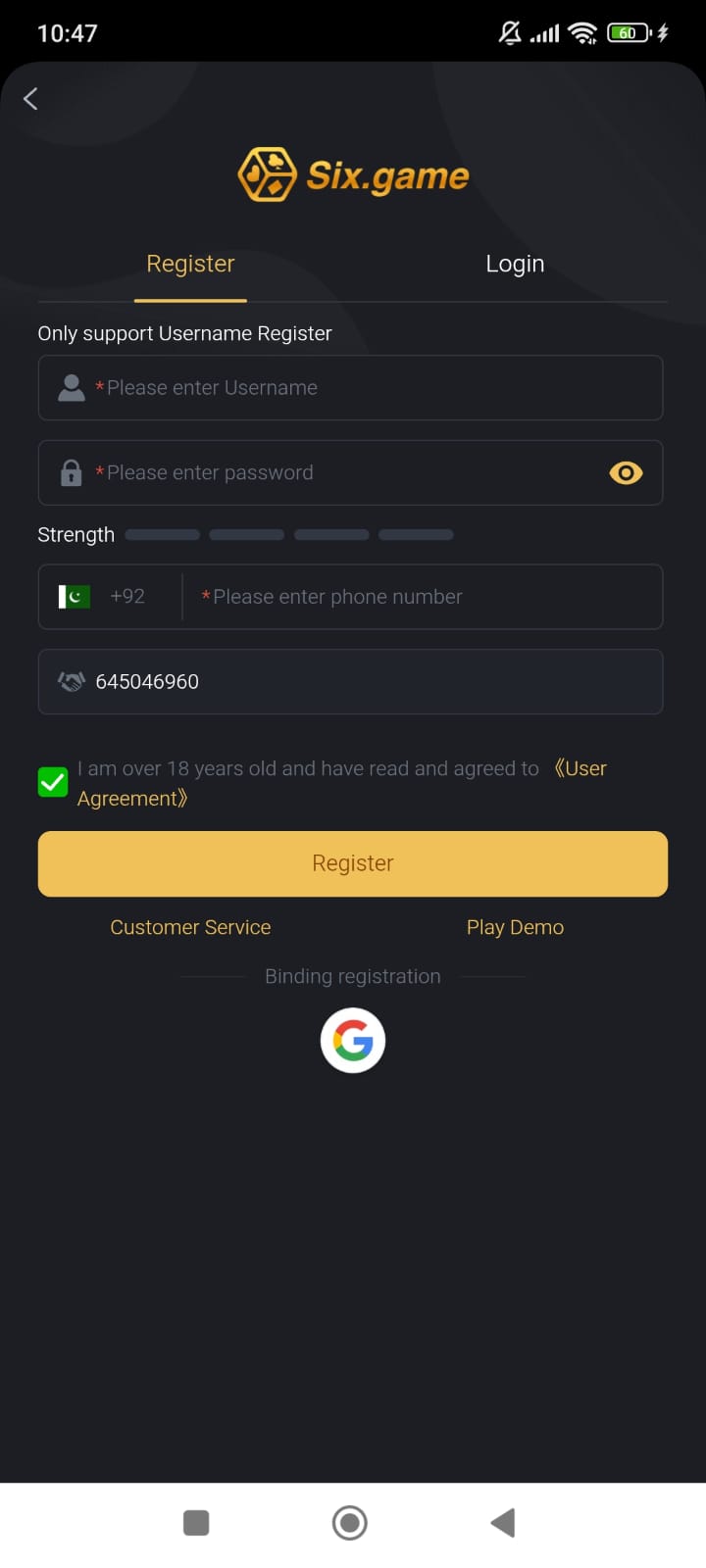
Task: Uncheck the 18 years old agreement checkbox
Action: (53, 782)
